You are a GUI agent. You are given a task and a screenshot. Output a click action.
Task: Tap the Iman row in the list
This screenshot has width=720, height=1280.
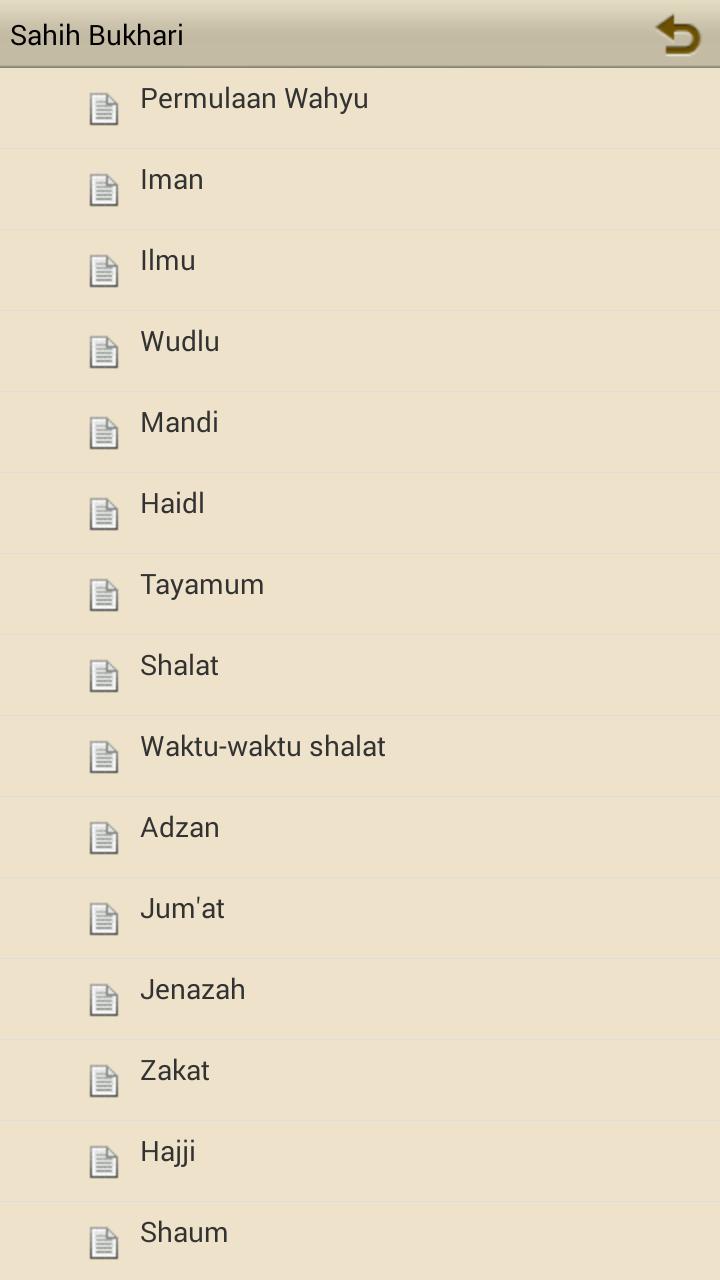tap(172, 179)
